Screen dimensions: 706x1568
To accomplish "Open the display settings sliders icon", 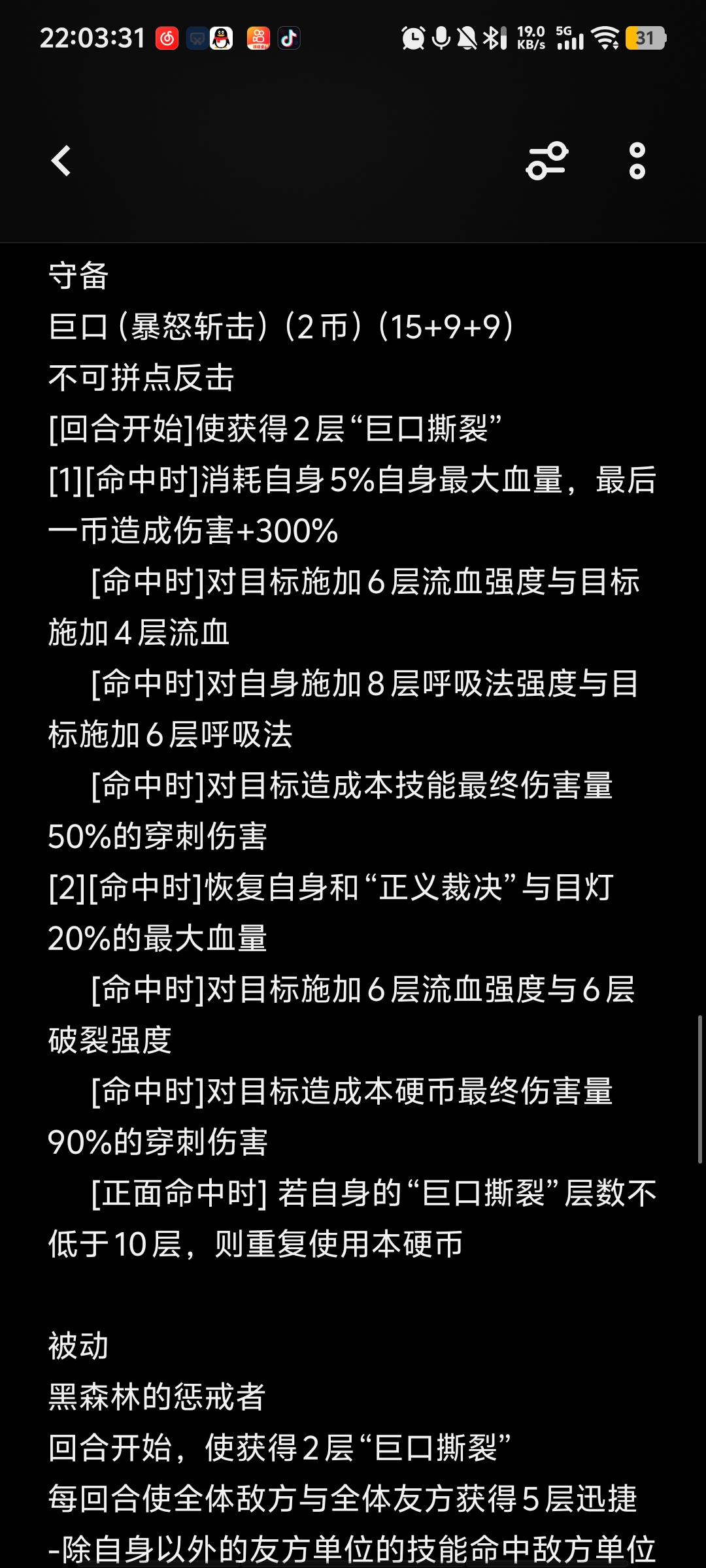I will 546,161.
